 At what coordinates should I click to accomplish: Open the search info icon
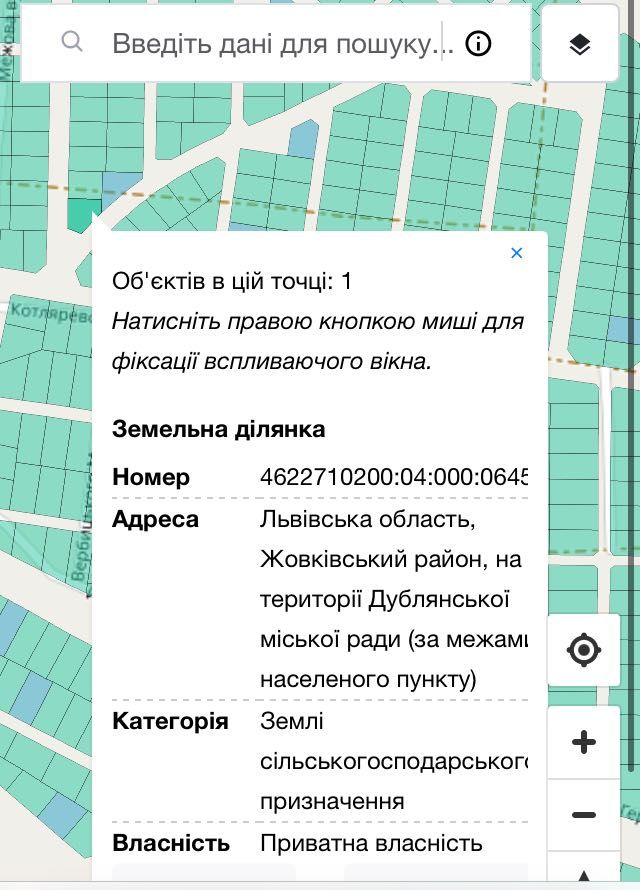click(x=479, y=44)
